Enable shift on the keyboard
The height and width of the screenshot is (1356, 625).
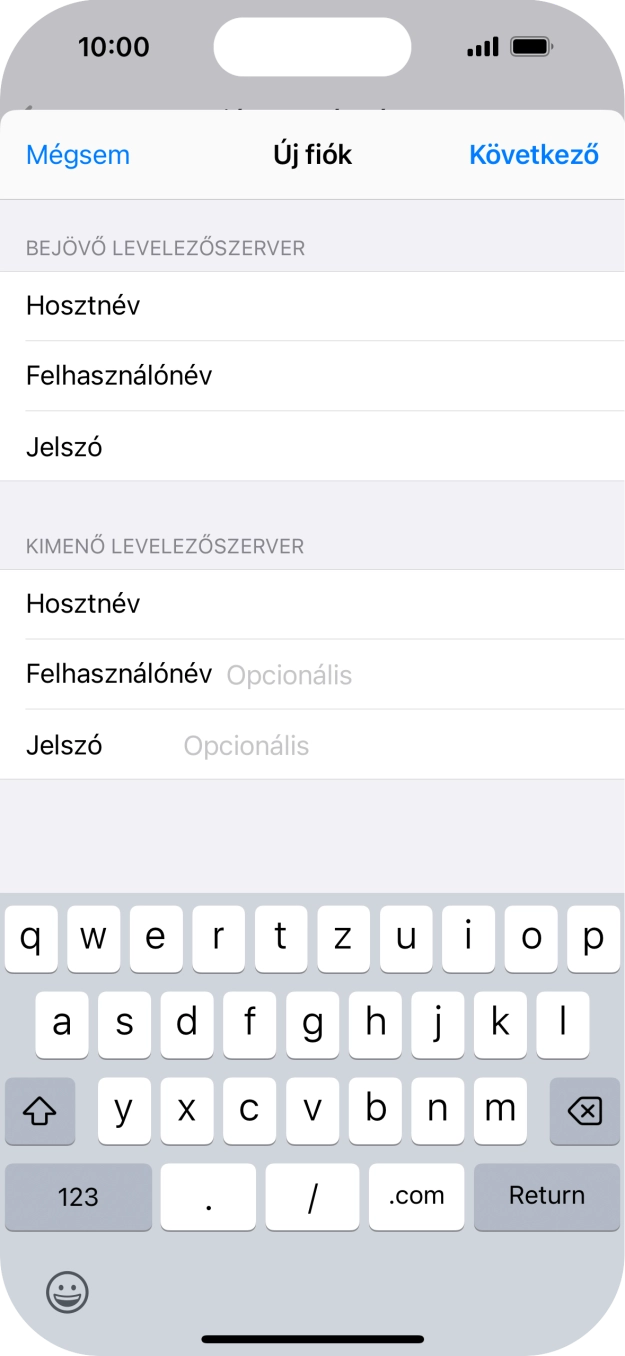(40, 1111)
